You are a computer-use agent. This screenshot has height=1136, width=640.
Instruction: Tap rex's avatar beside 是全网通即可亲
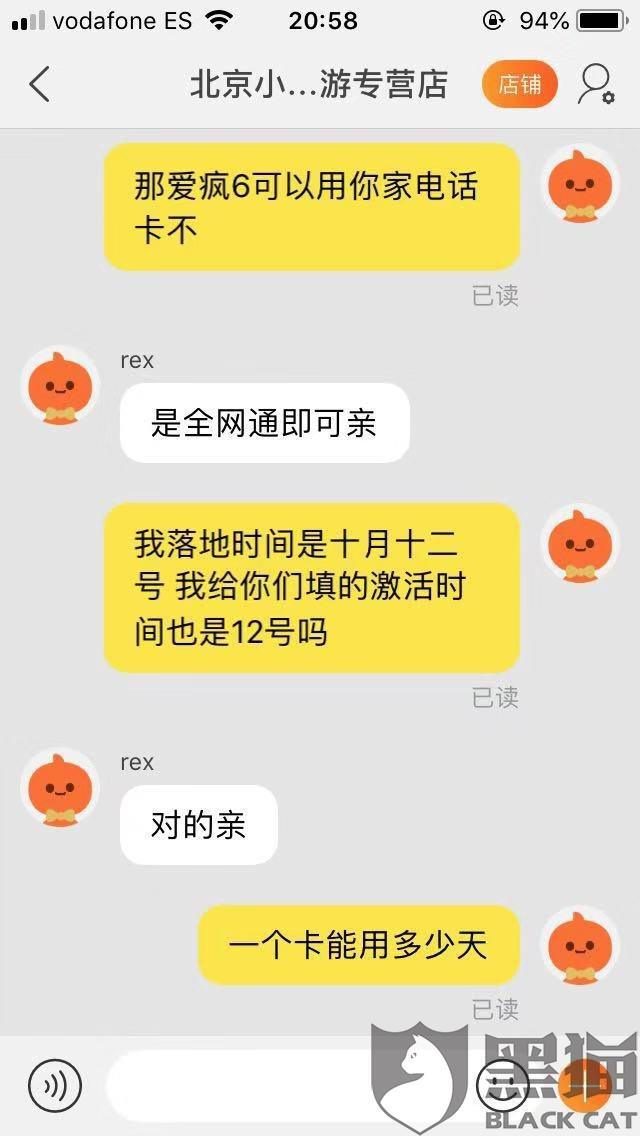(60, 385)
